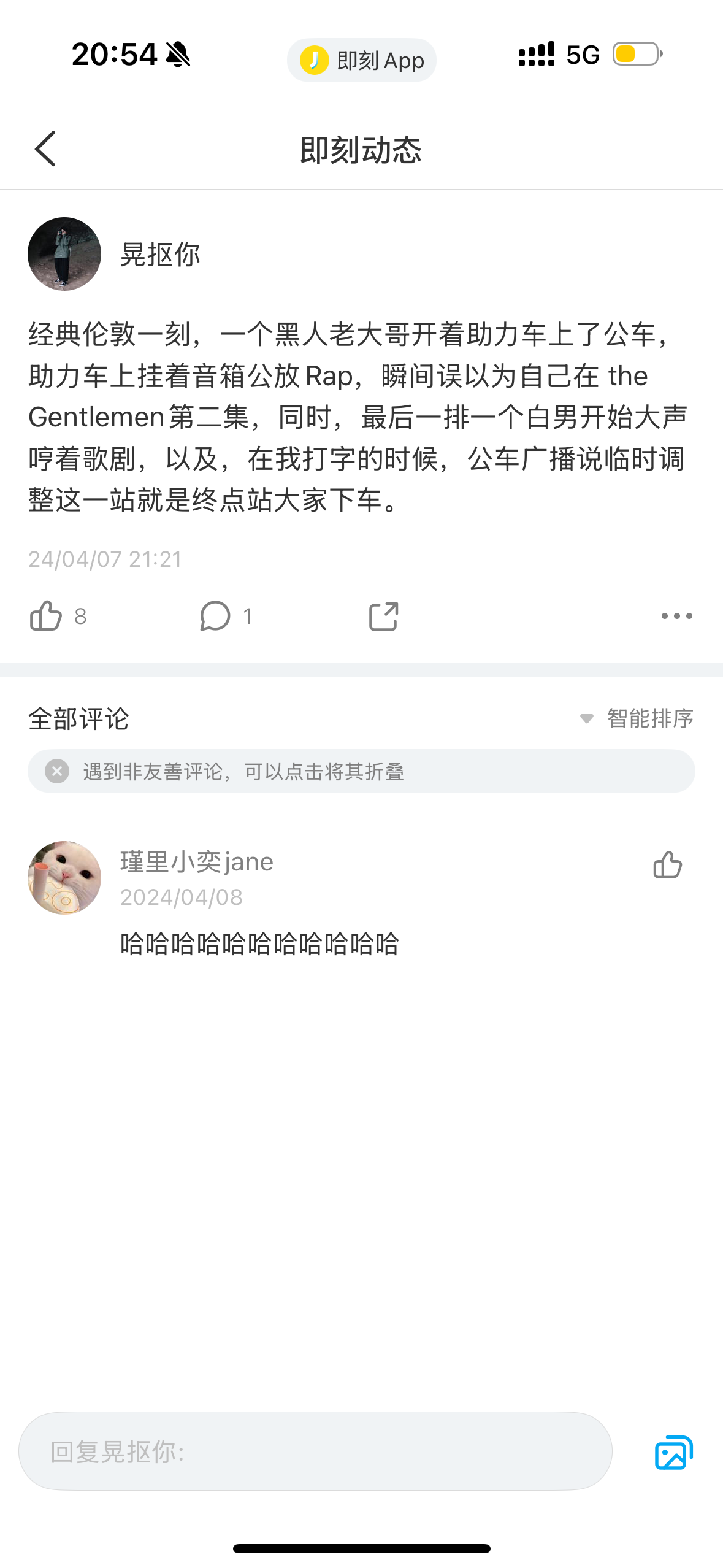Go back from the 即刻动态 page
Screen dimensions: 723x1568
45,148
